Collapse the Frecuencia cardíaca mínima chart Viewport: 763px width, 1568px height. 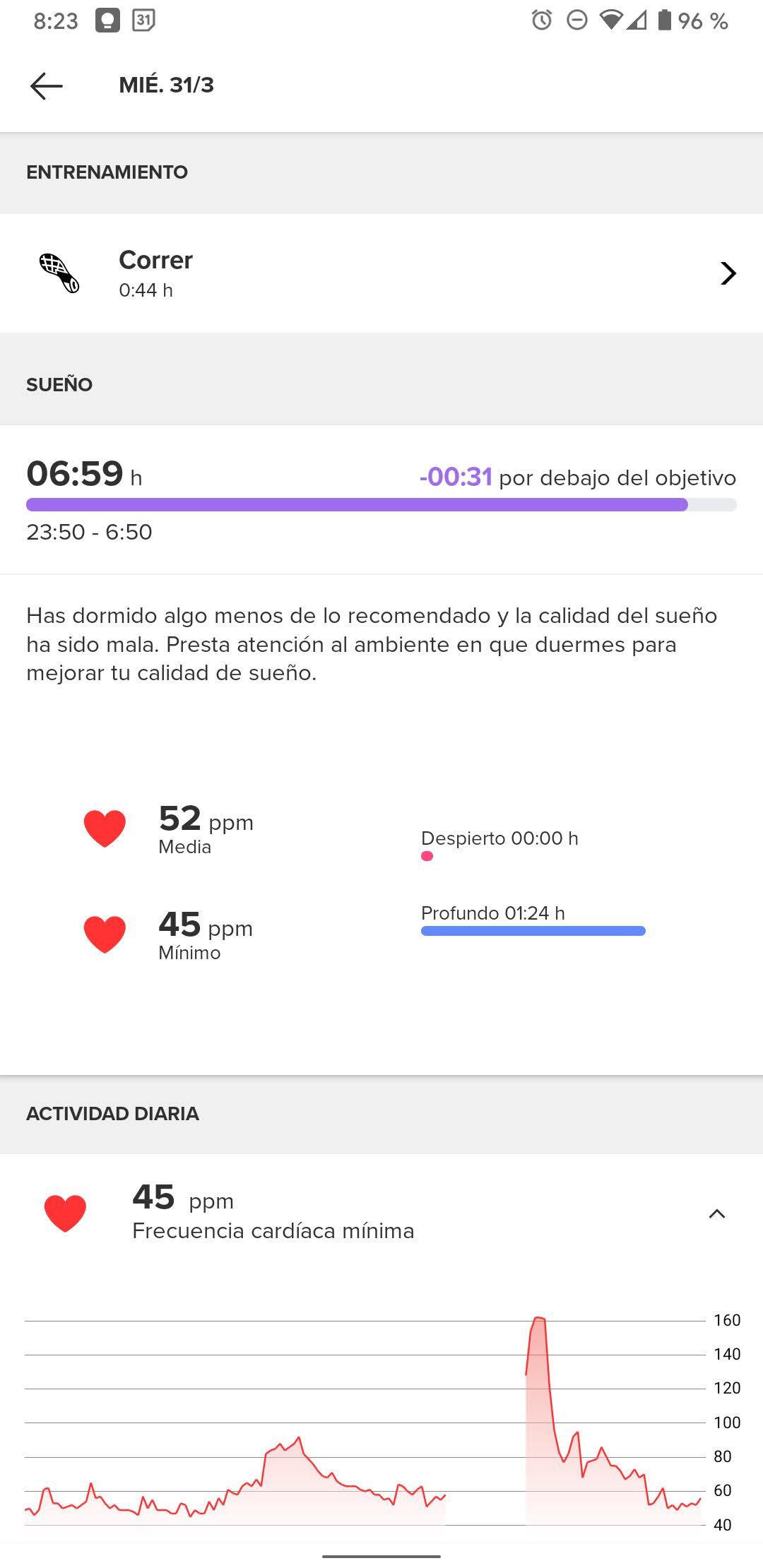pyautogui.click(x=716, y=1214)
